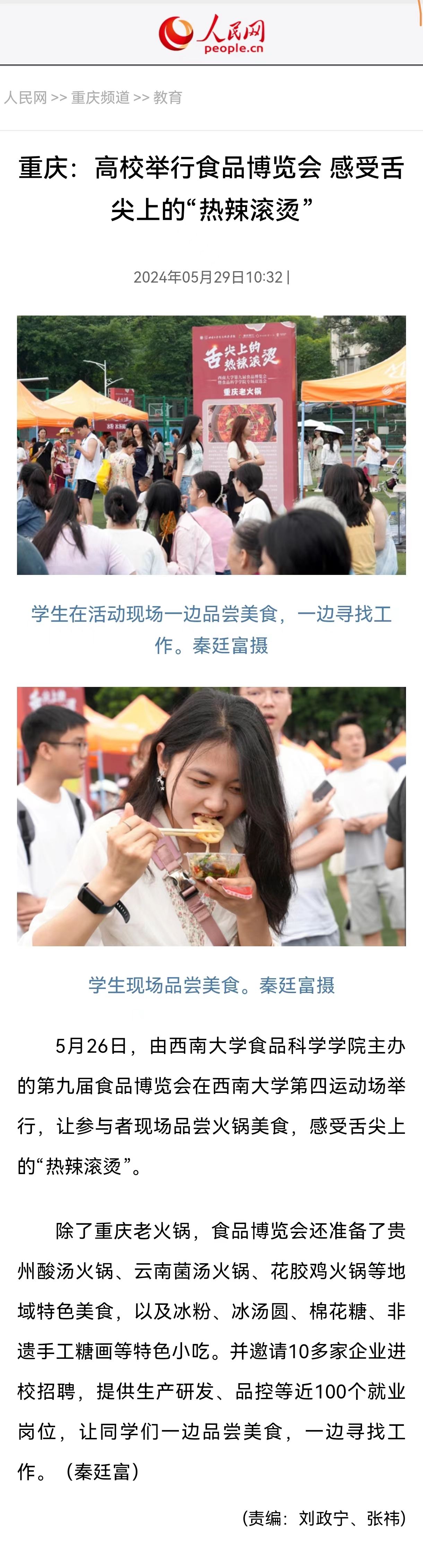This screenshot has height=1568, width=423.
Task: Open the 教育 breadcrumb section
Action: coord(167,97)
